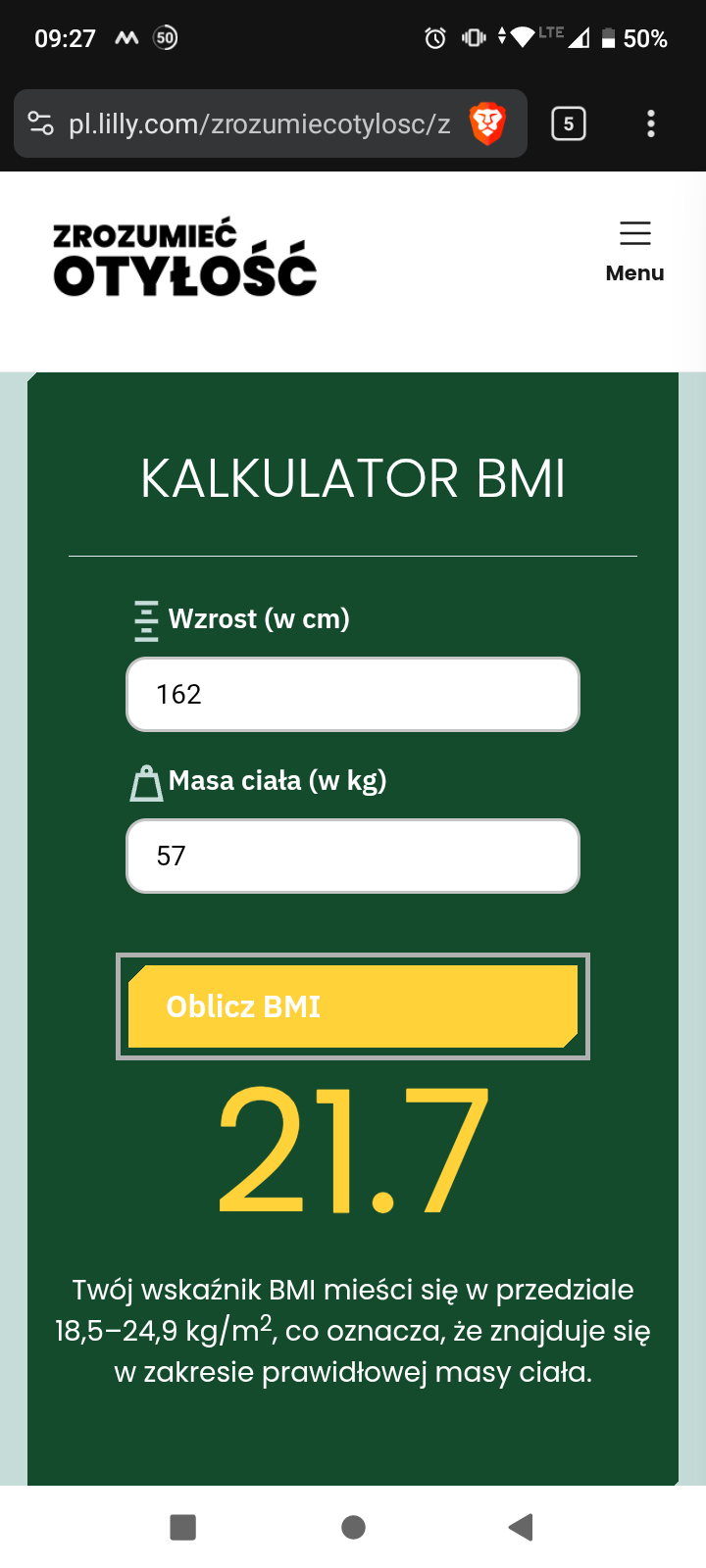View site settings icon in address bar
The image size is (706, 1568).
pos(41,123)
